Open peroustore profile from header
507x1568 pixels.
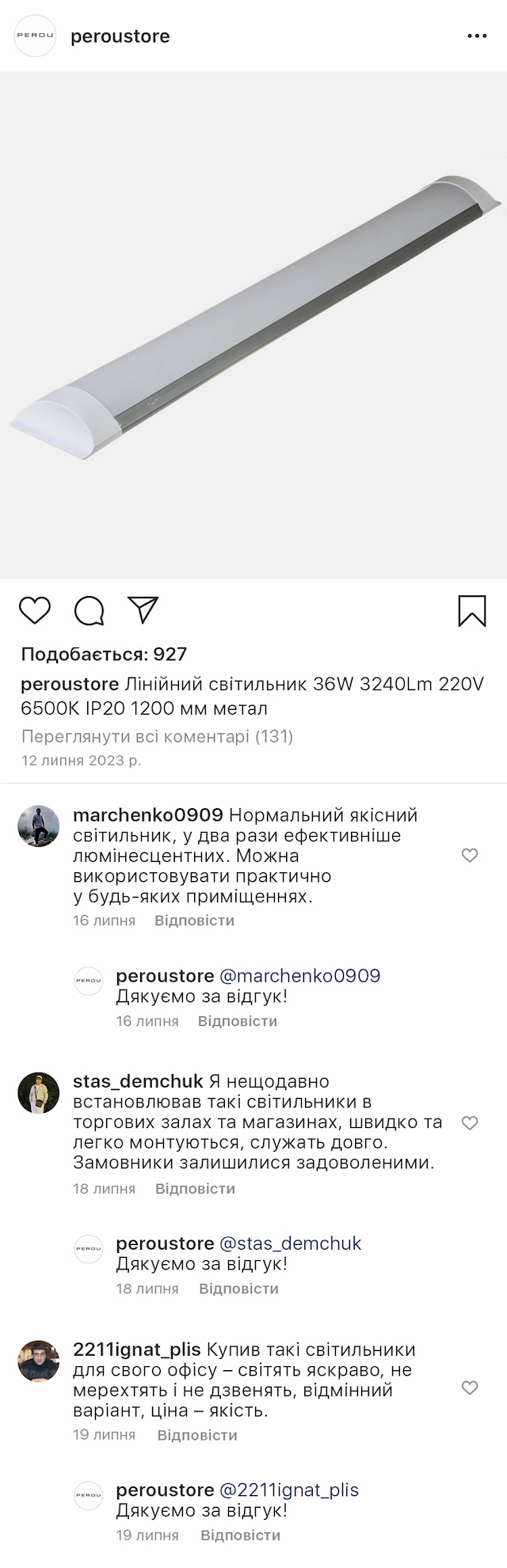click(x=120, y=36)
